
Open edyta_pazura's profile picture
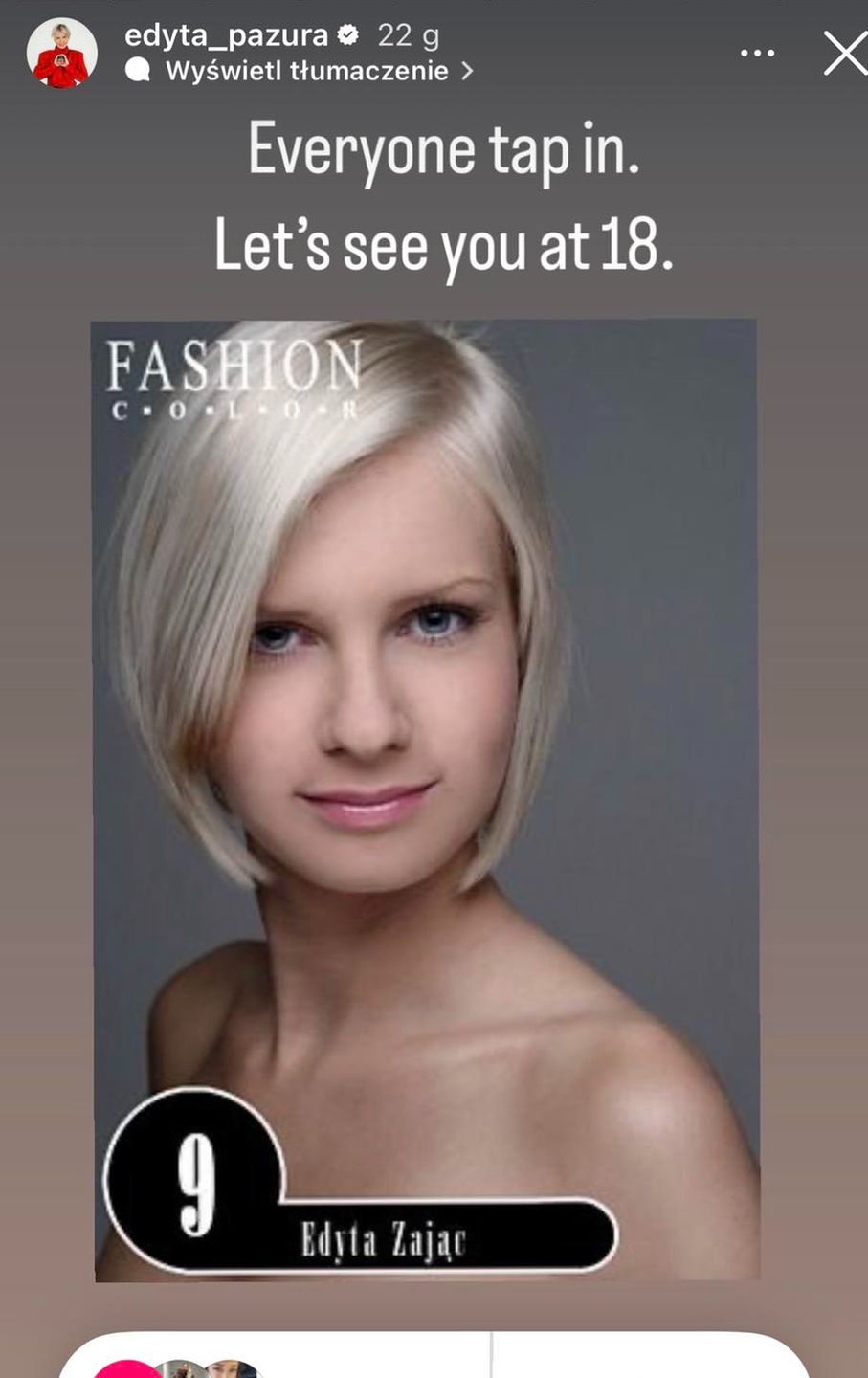(61, 54)
